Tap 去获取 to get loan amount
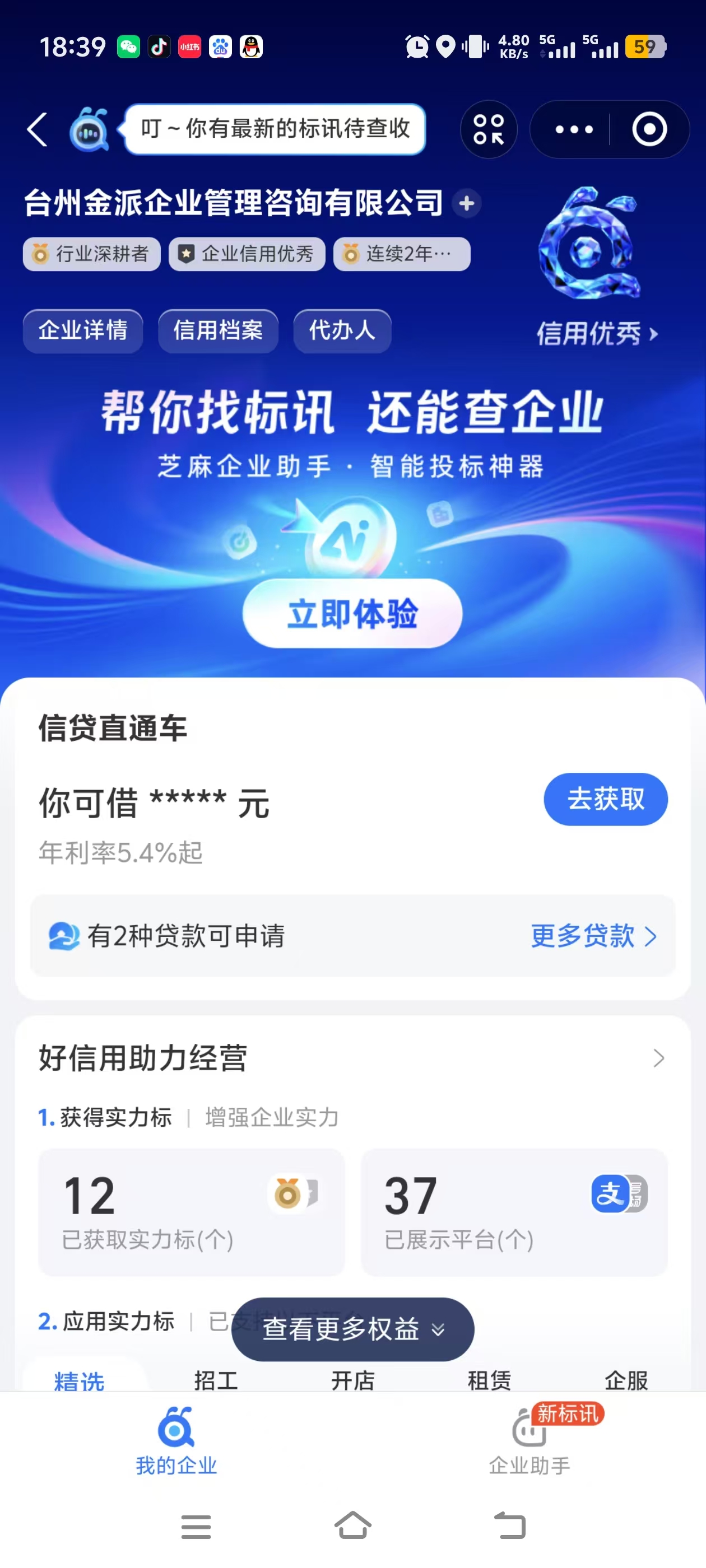 click(x=605, y=799)
